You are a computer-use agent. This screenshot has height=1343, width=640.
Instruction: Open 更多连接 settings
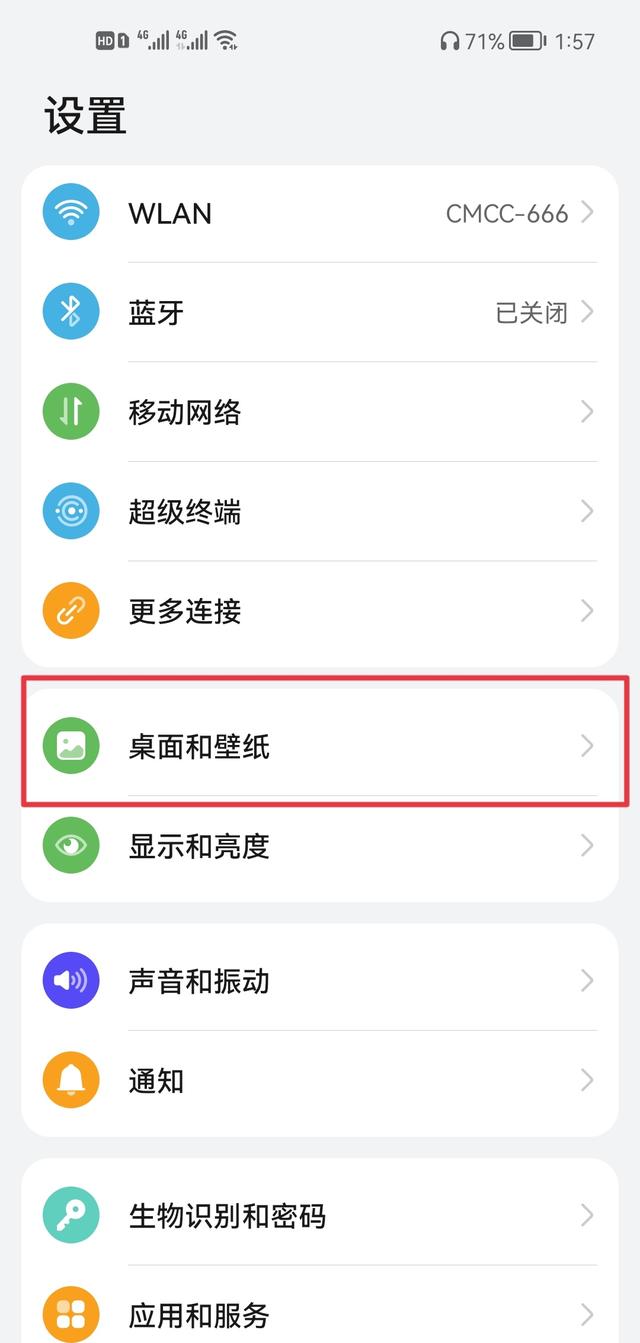pyautogui.click(x=320, y=611)
